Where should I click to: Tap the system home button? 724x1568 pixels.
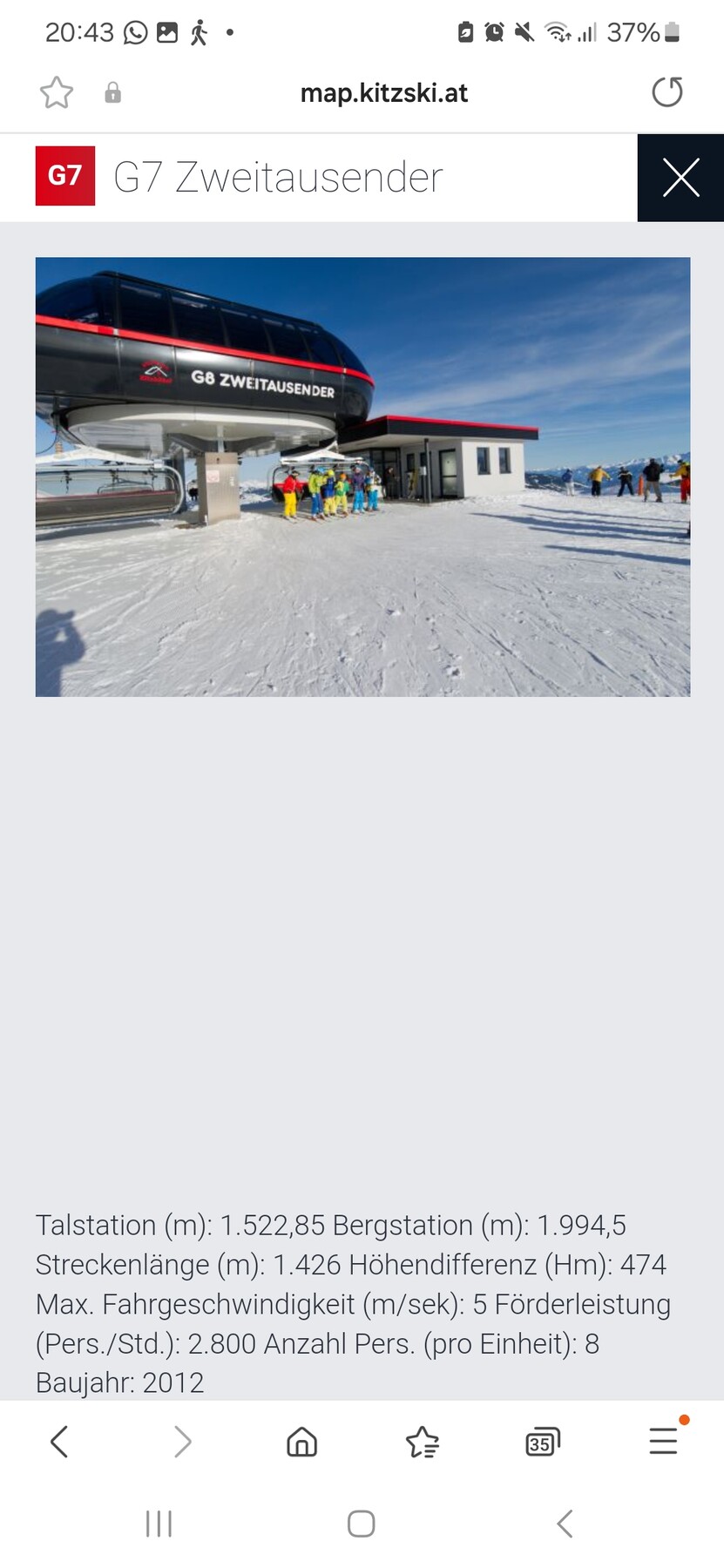click(x=361, y=1524)
